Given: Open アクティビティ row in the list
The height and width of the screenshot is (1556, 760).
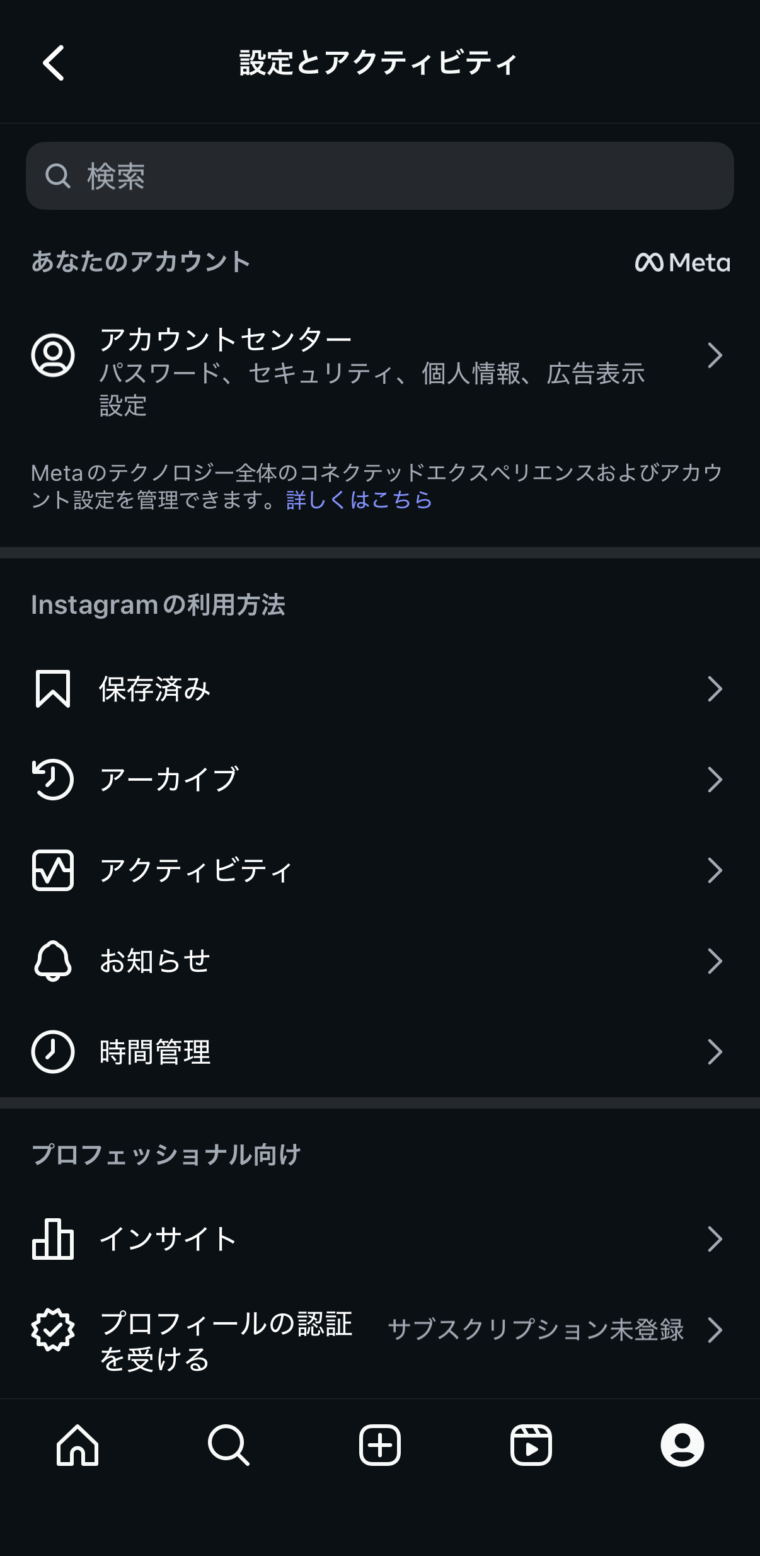Looking at the screenshot, I should [x=380, y=870].
